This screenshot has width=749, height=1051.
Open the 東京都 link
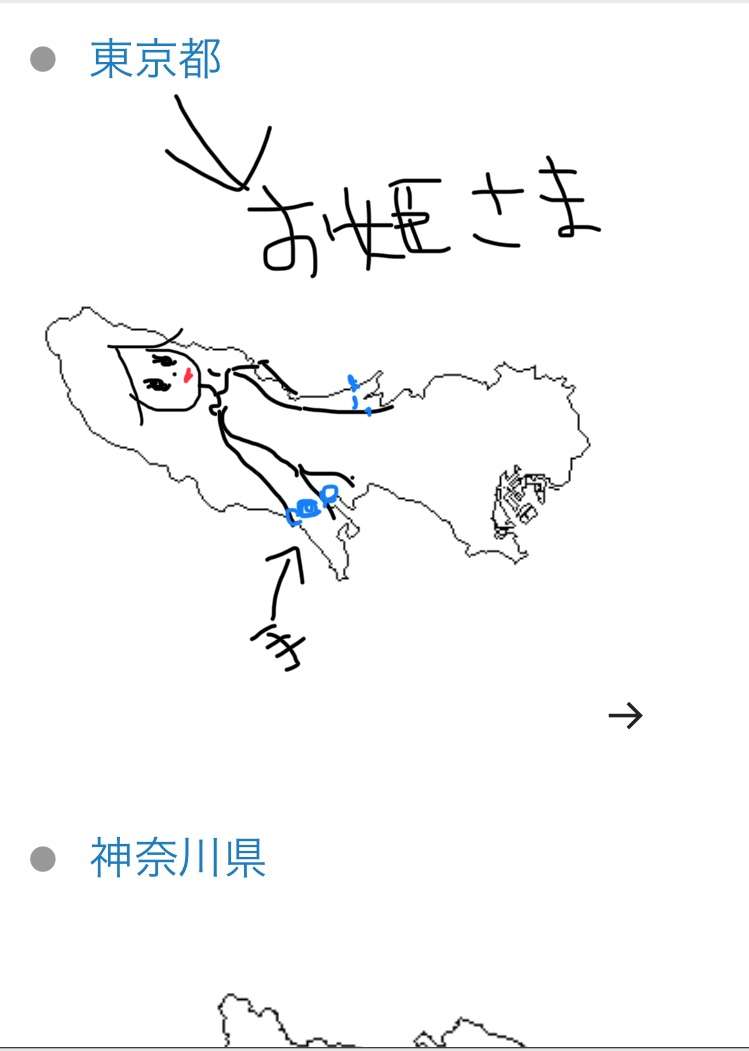pos(155,59)
